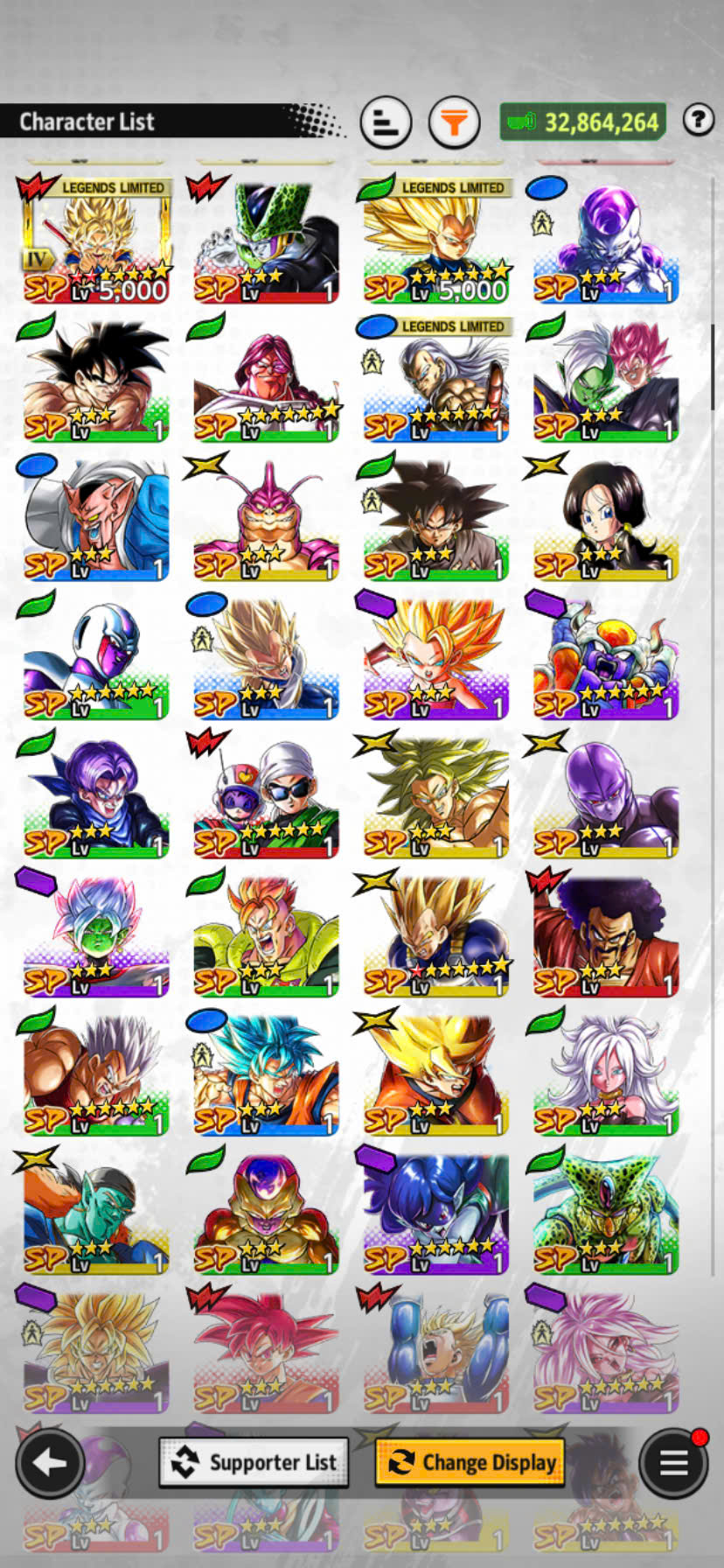Open Mr. Satan (Hercule) afro character card

point(605,934)
